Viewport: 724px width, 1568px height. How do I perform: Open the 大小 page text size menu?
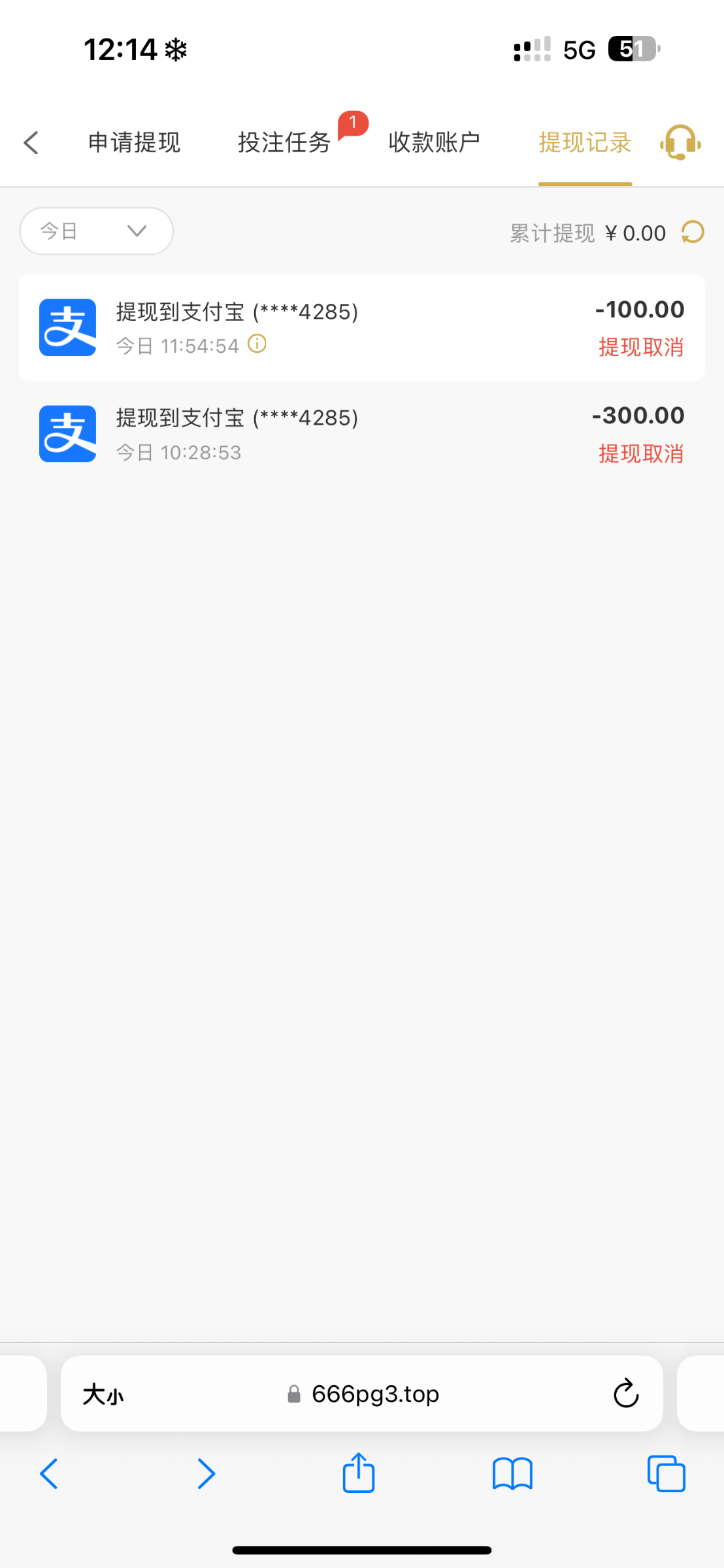pos(103,1395)
